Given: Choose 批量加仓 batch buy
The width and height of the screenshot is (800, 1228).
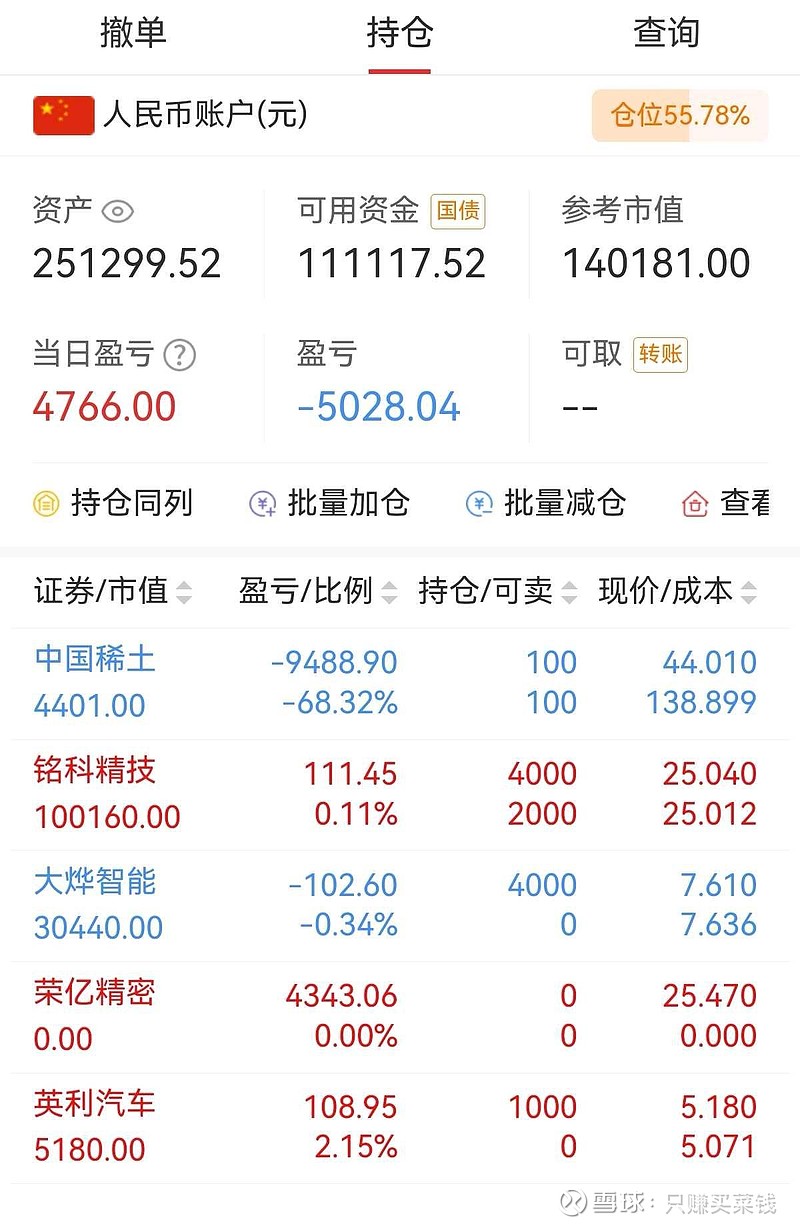Looking at the screenshot, I should coord(330,503).
